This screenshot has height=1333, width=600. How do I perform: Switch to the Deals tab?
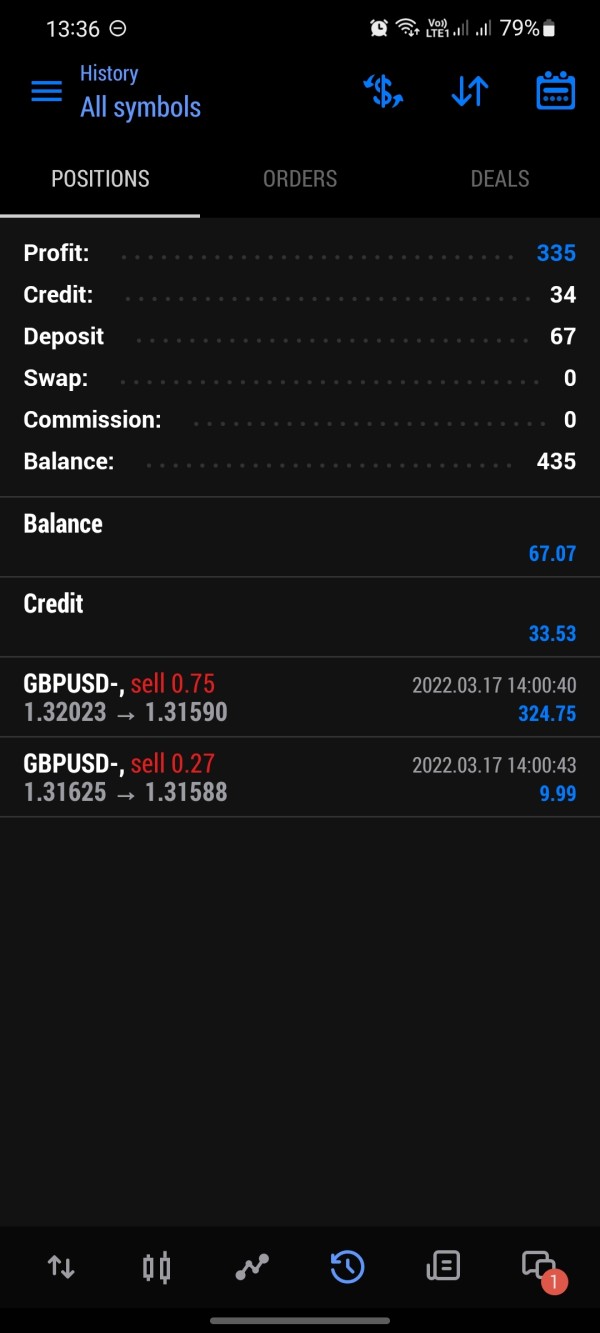point(500,179)
